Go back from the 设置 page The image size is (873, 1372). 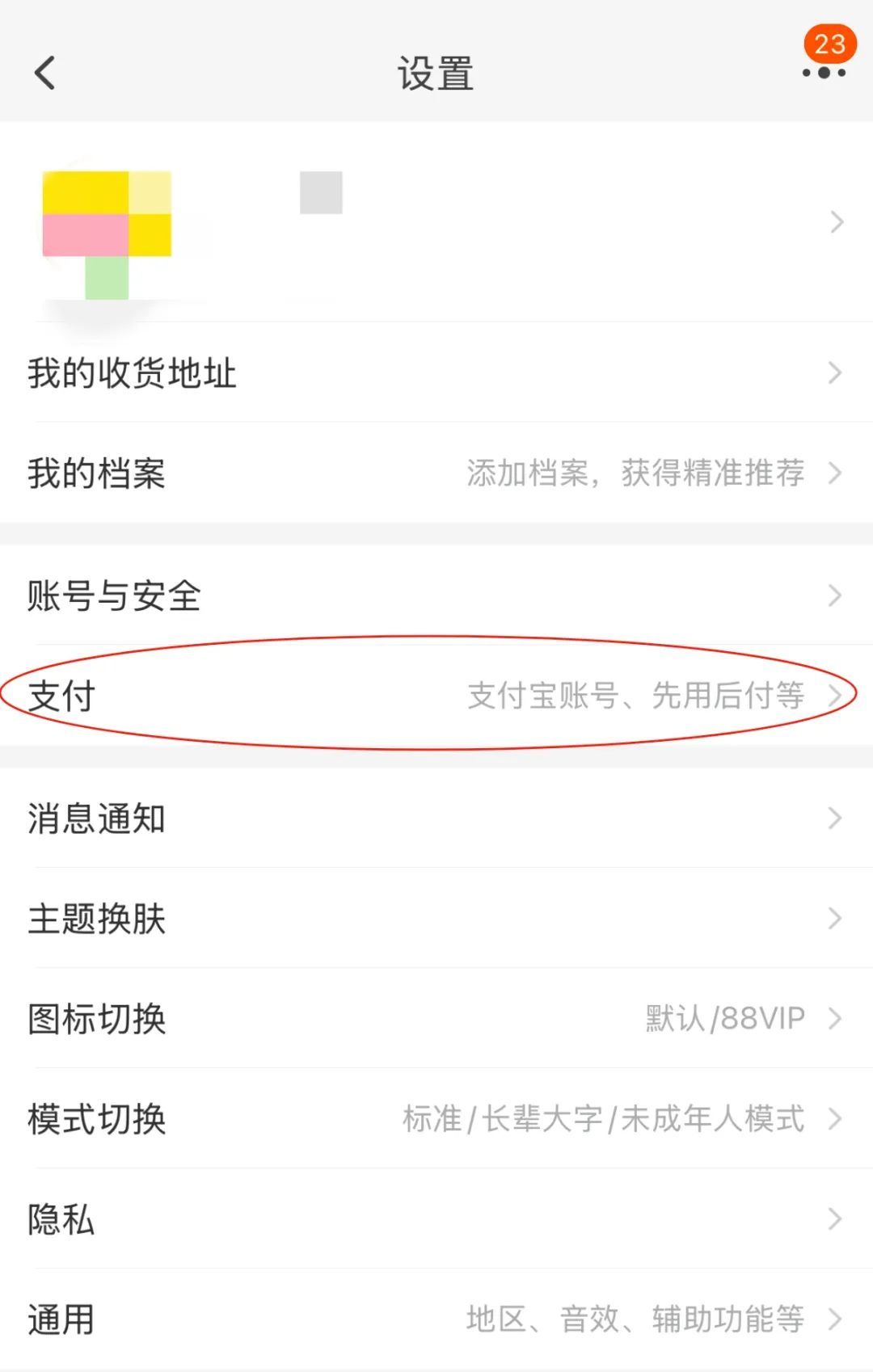(x=45, y=73)
